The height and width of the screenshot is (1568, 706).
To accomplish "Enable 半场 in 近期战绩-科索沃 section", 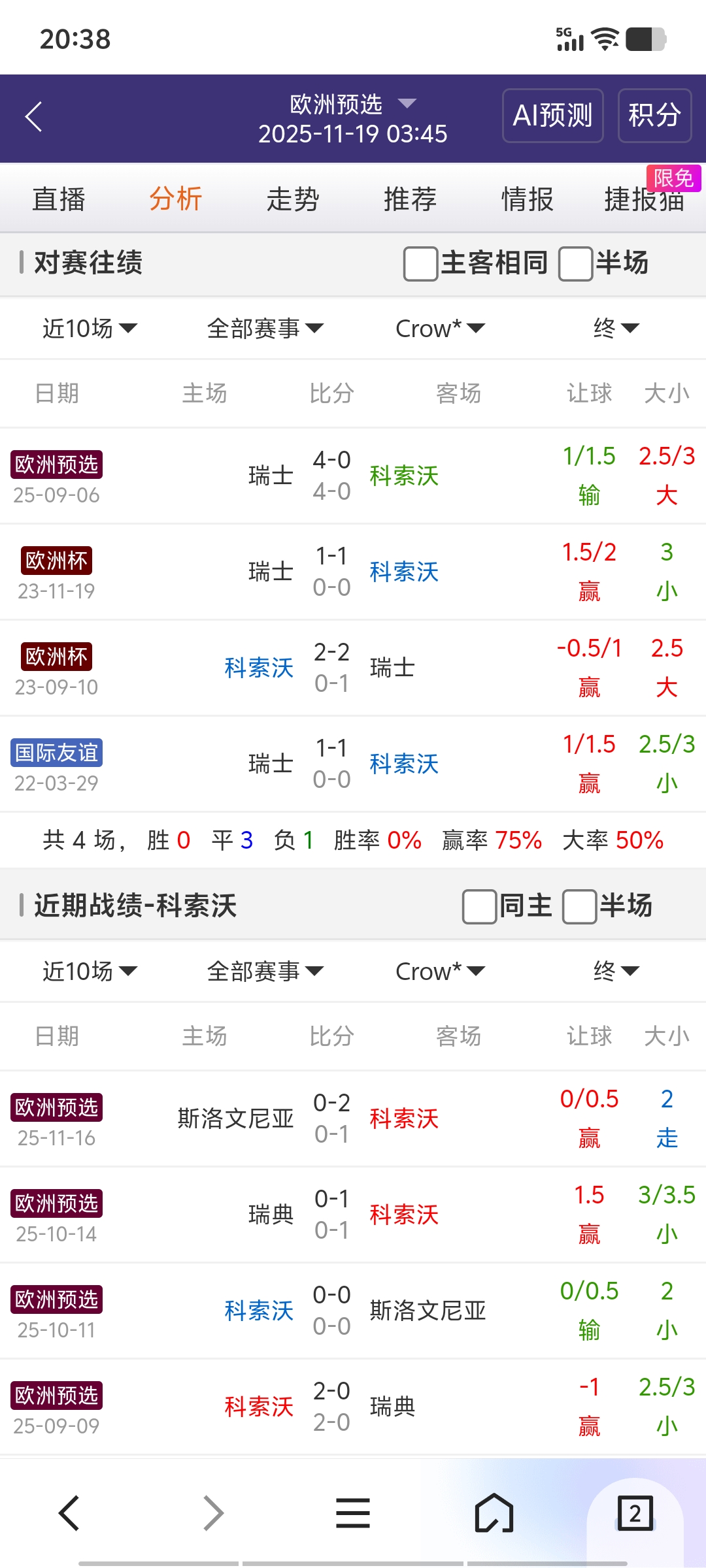I will click(579, 907).
